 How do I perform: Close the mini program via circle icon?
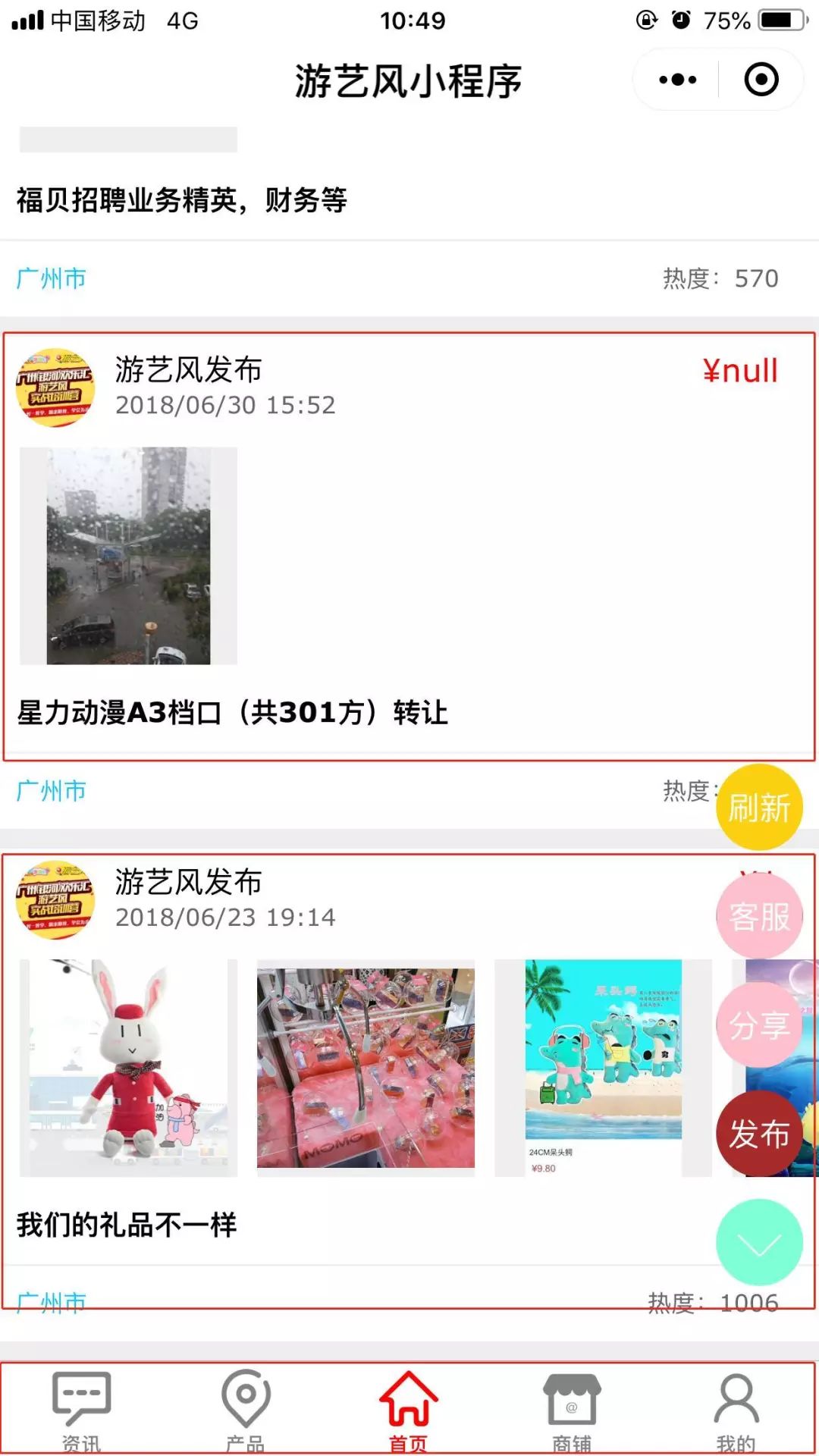pyautogui.click(x=761, y=80)
